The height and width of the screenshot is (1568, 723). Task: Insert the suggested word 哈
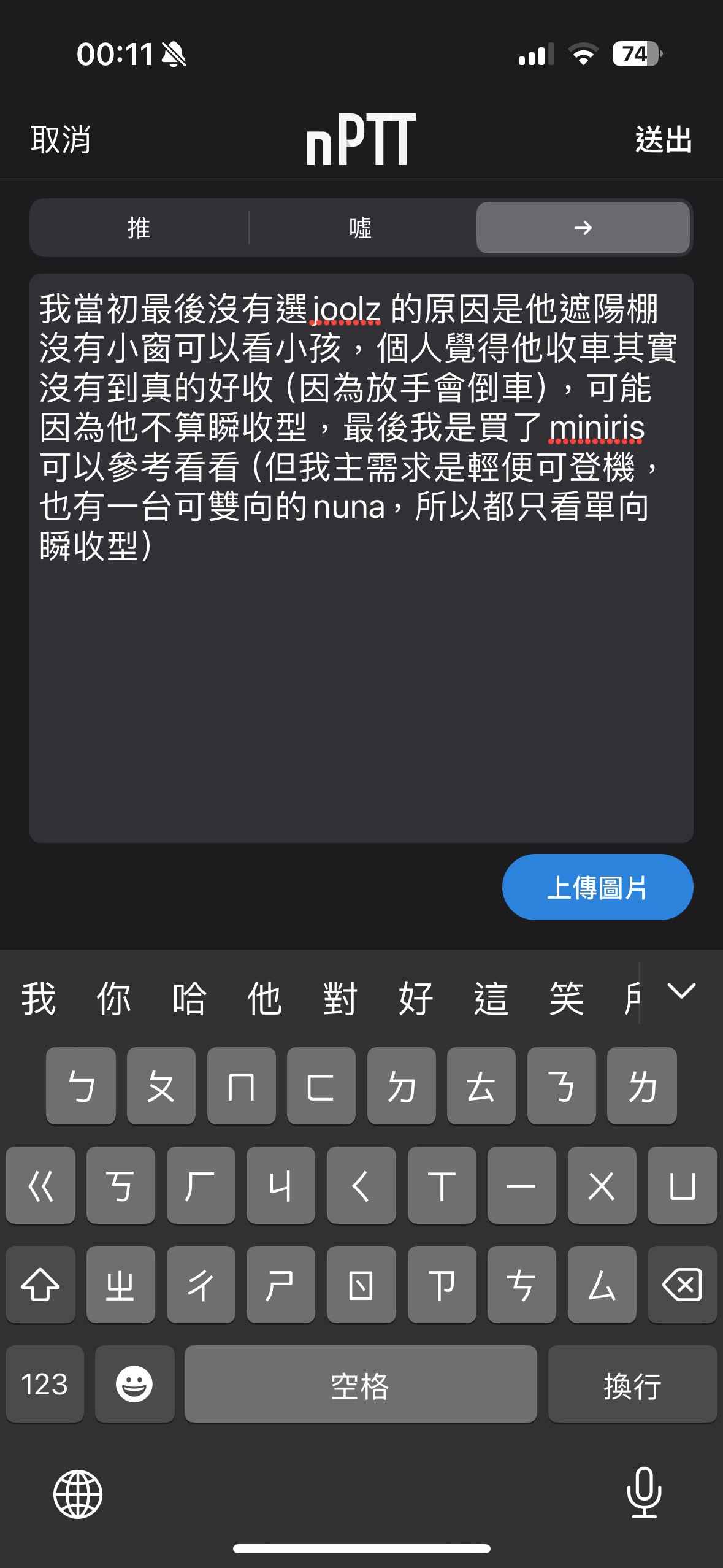coord(189,998)
